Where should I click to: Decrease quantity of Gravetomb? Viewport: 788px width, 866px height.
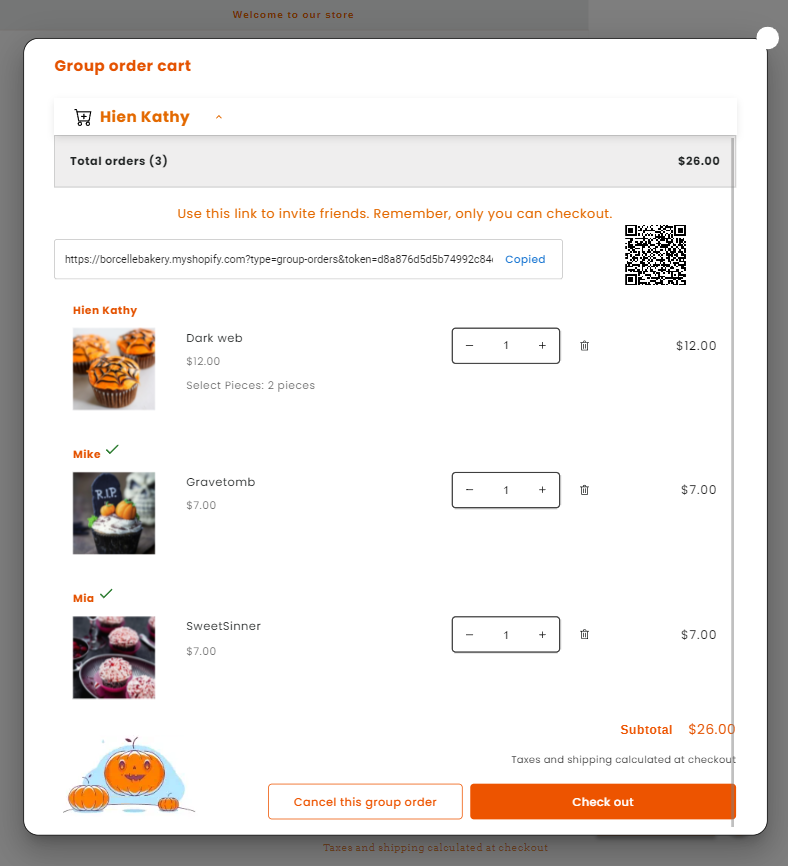point(470,490)
